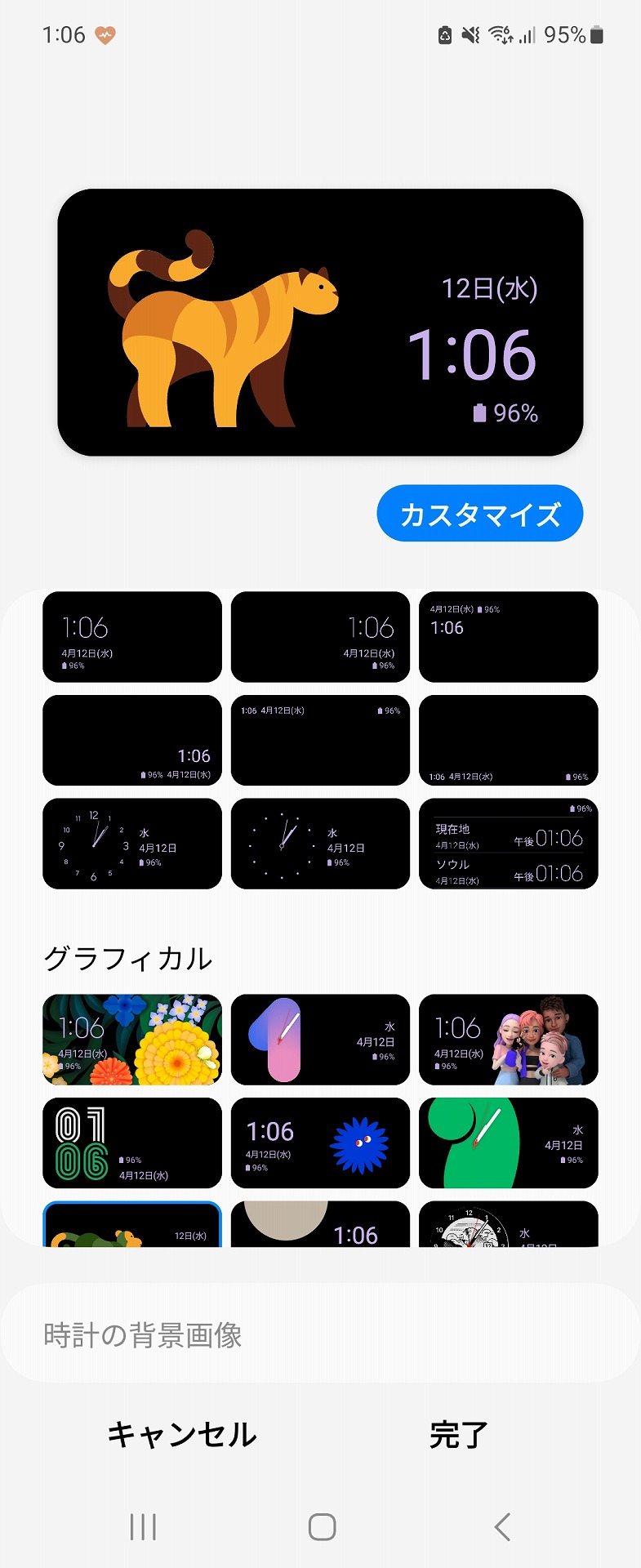This screenshot has height=1568, width=641.
Task: Select the green retro outline digits clock
Action: coord(131,1143)
